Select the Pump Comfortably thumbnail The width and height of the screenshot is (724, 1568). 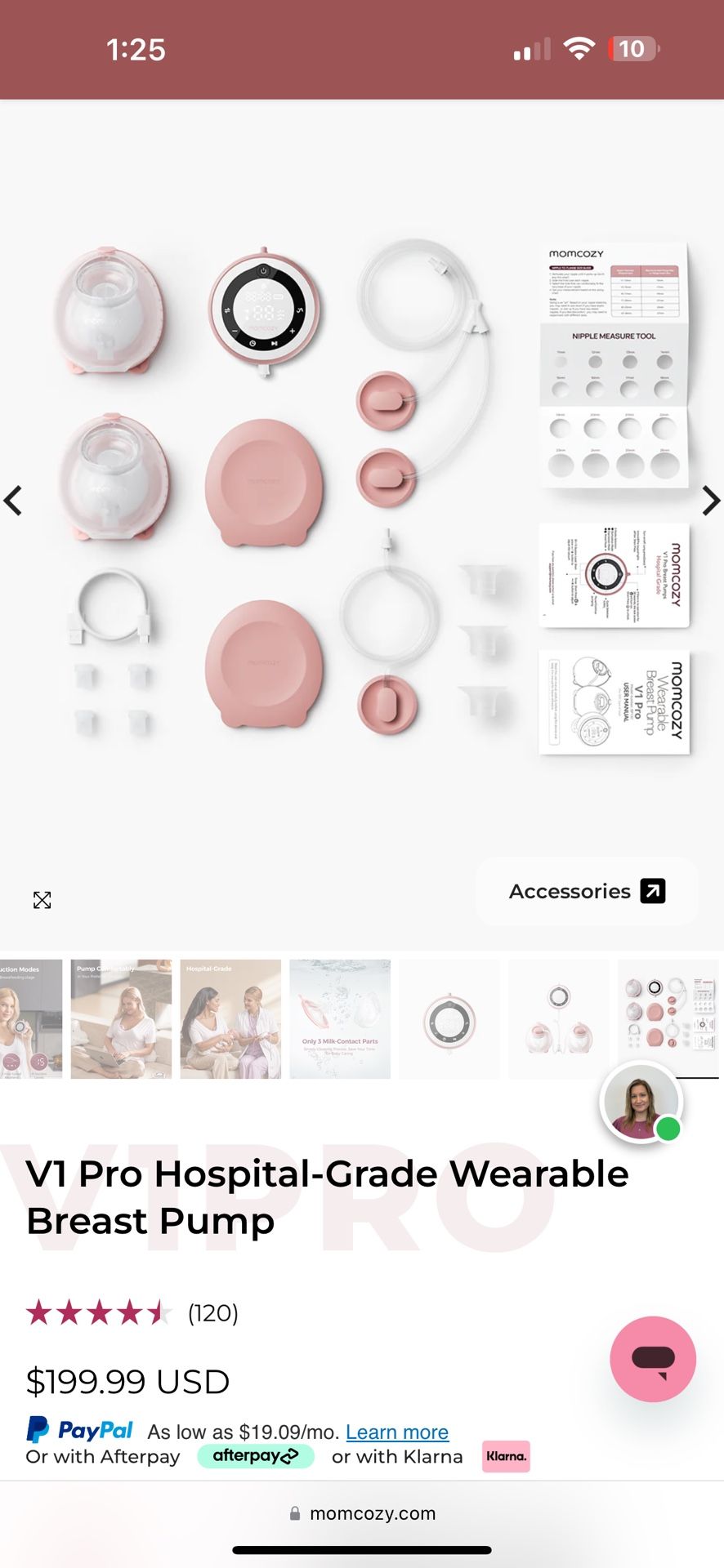121,1018
